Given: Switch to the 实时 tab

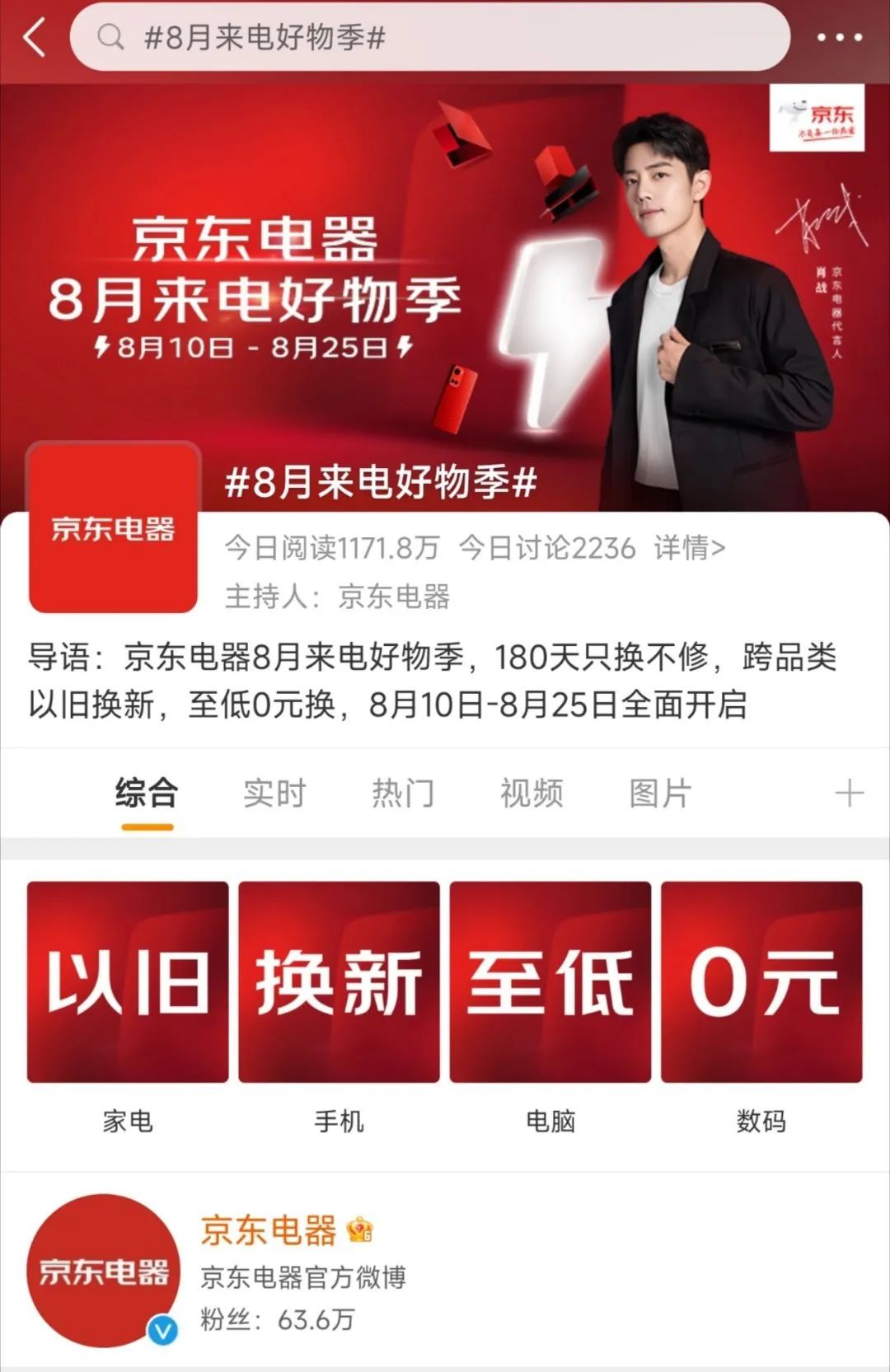Looking at the screenshot, I should point(276,793).
